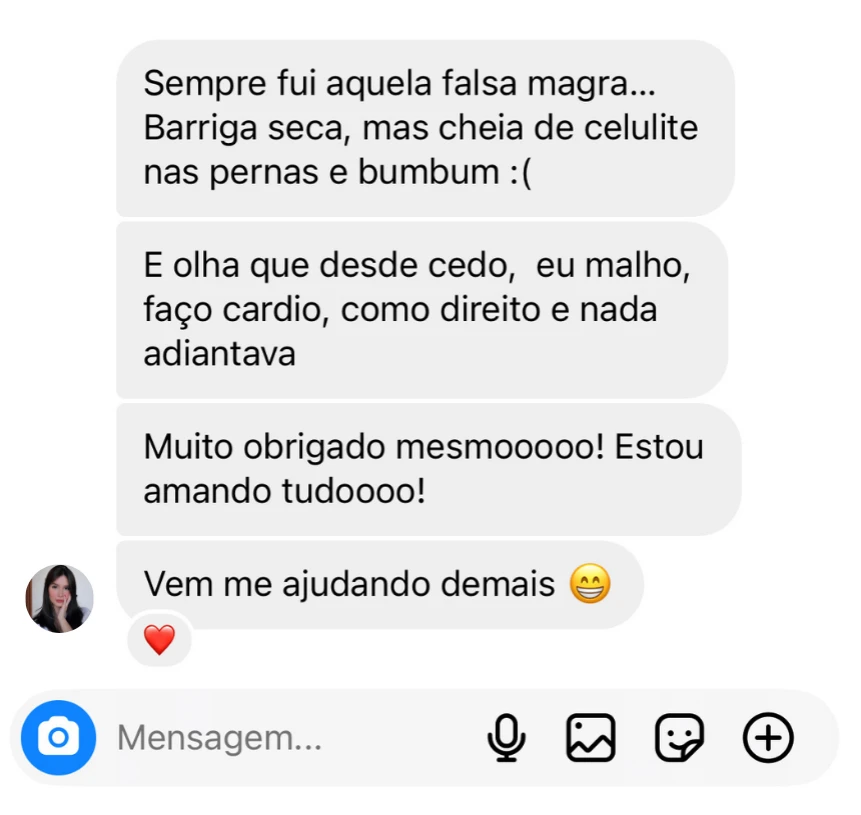The image size is (861, 815).
Task: Tap the plus icon for more options
Action: tap(768, 739)
